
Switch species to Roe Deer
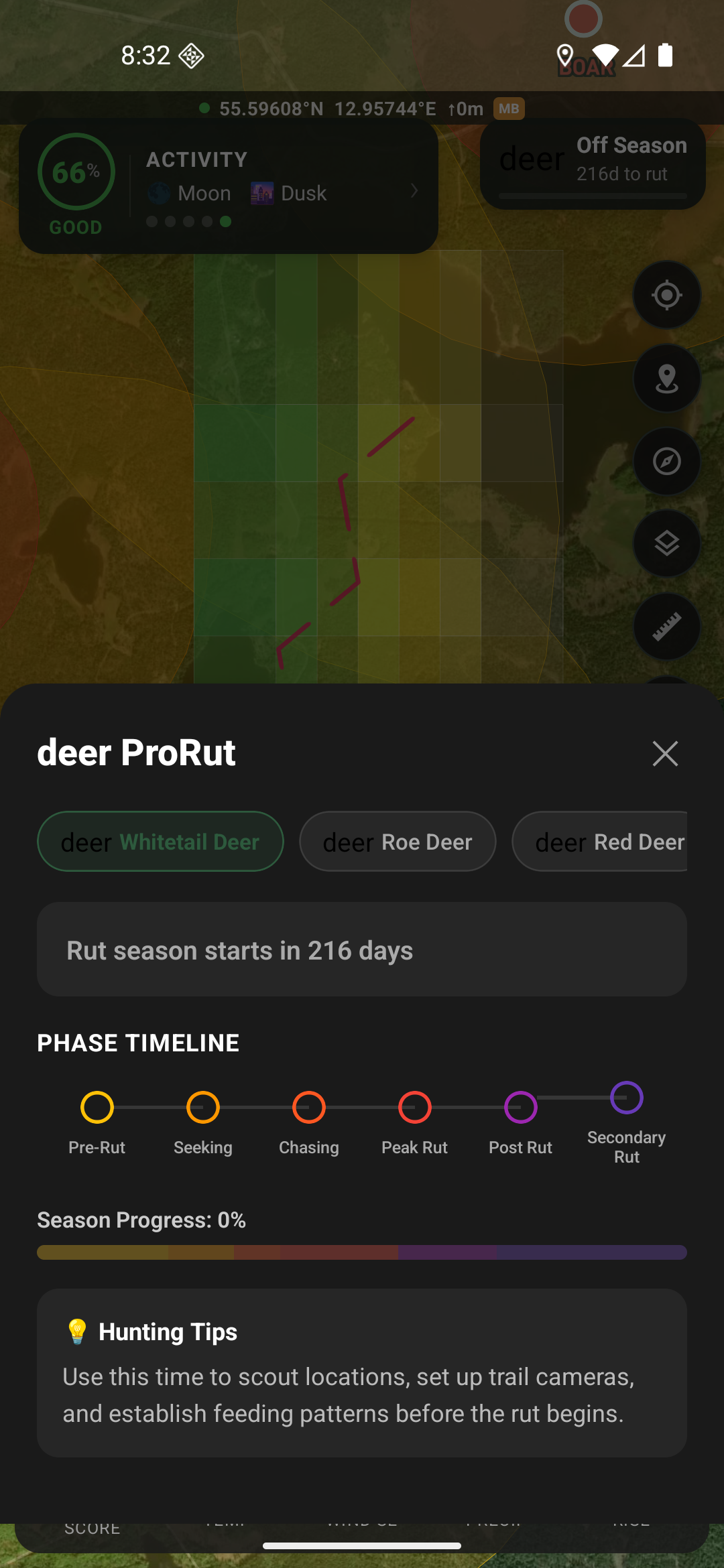(397, 841)
